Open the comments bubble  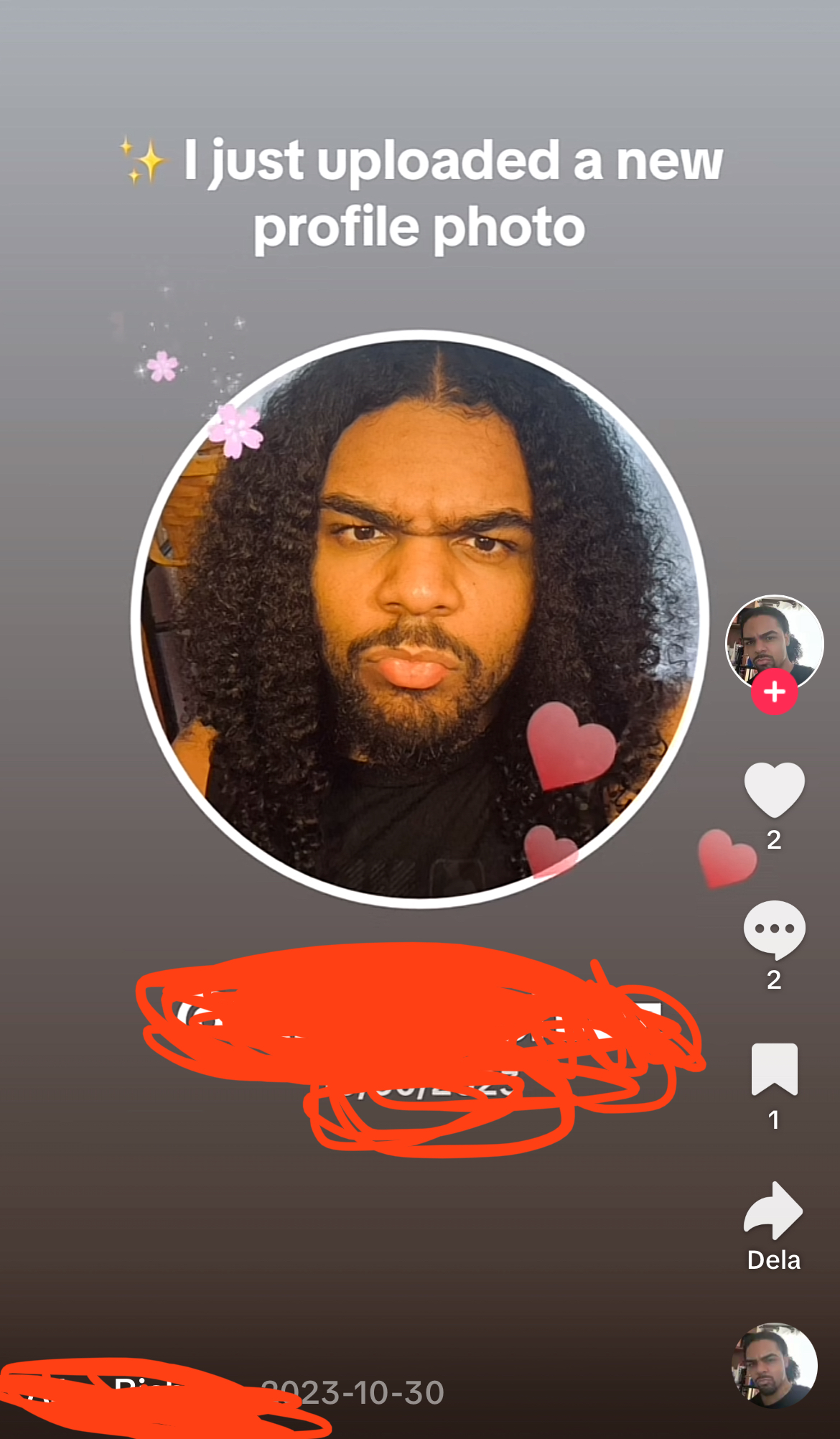coord(774,929)
